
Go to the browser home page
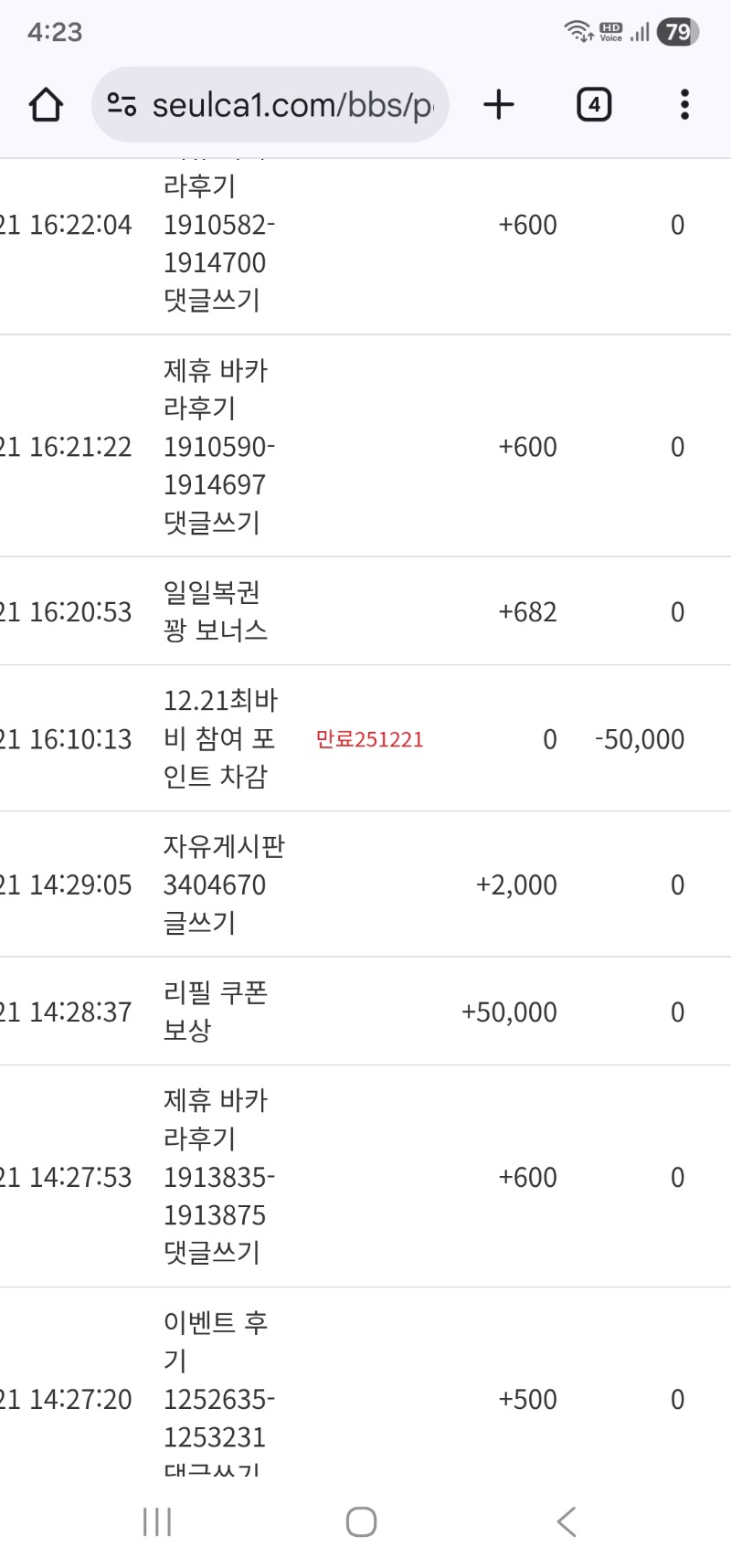(46, 105)
